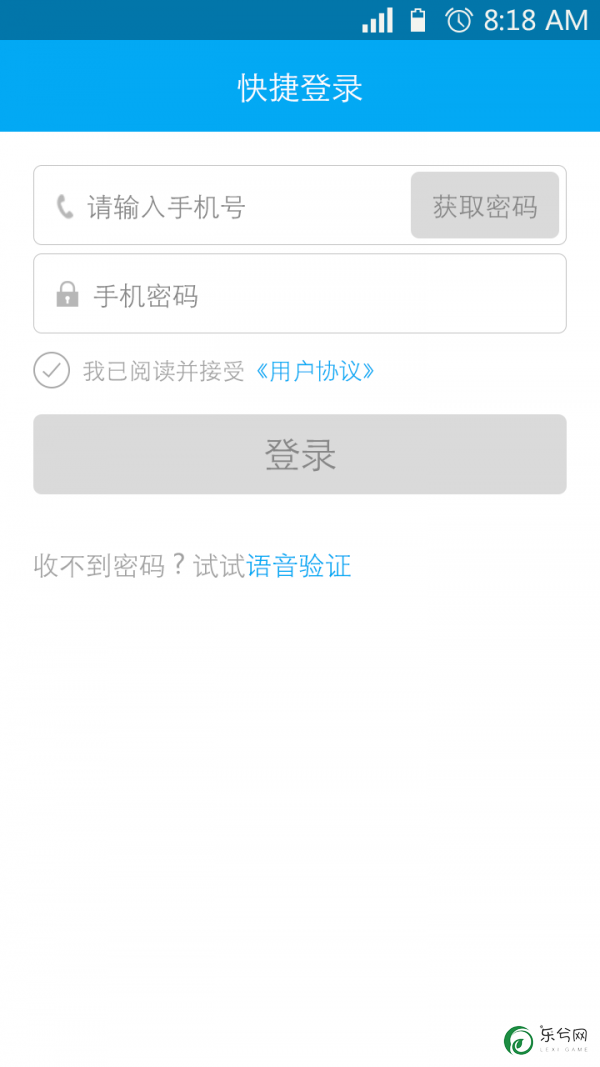This screenshot has width=600, height=1067.
Task: Tap the 获取密码 button
Action: click(x=485, y=206)
